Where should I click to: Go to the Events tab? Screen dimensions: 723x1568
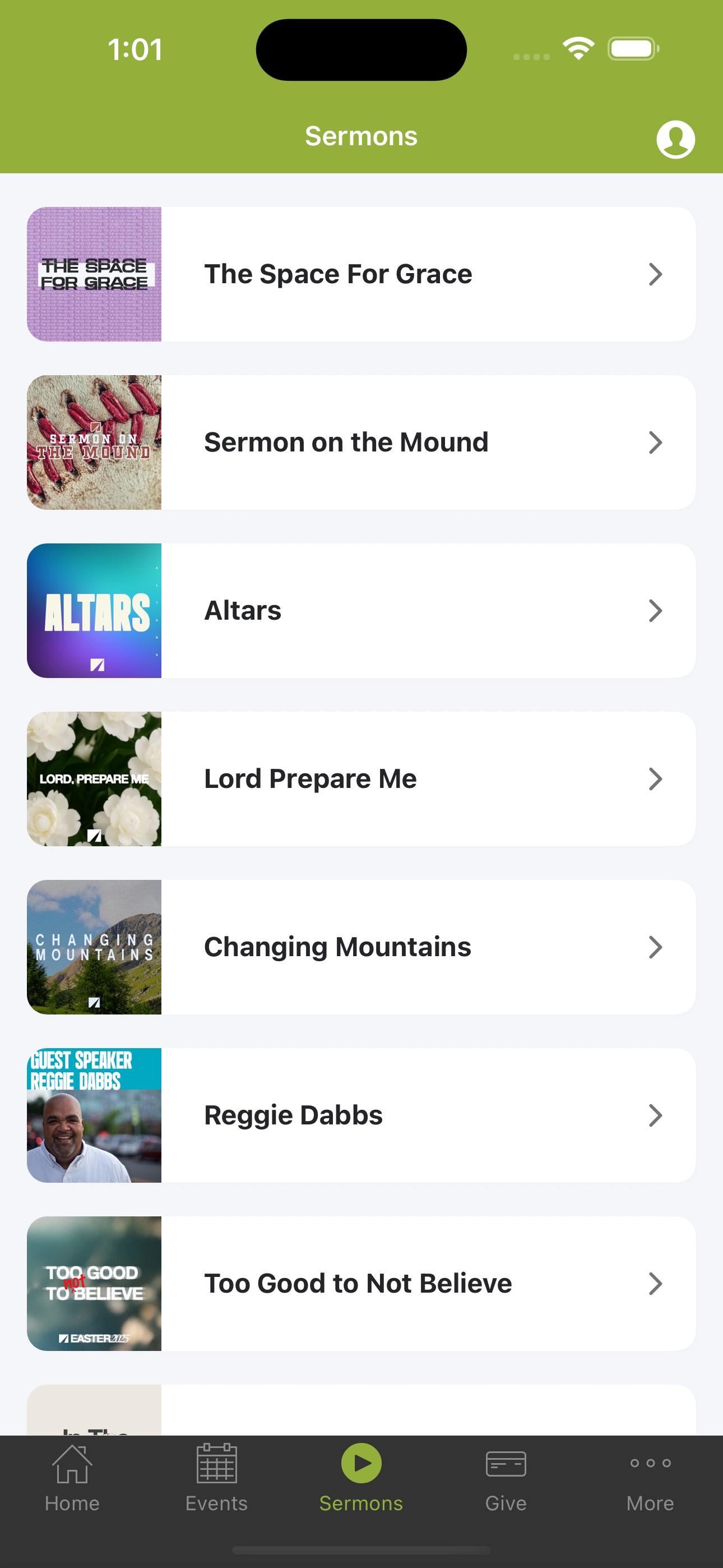tap(217, 1478)
